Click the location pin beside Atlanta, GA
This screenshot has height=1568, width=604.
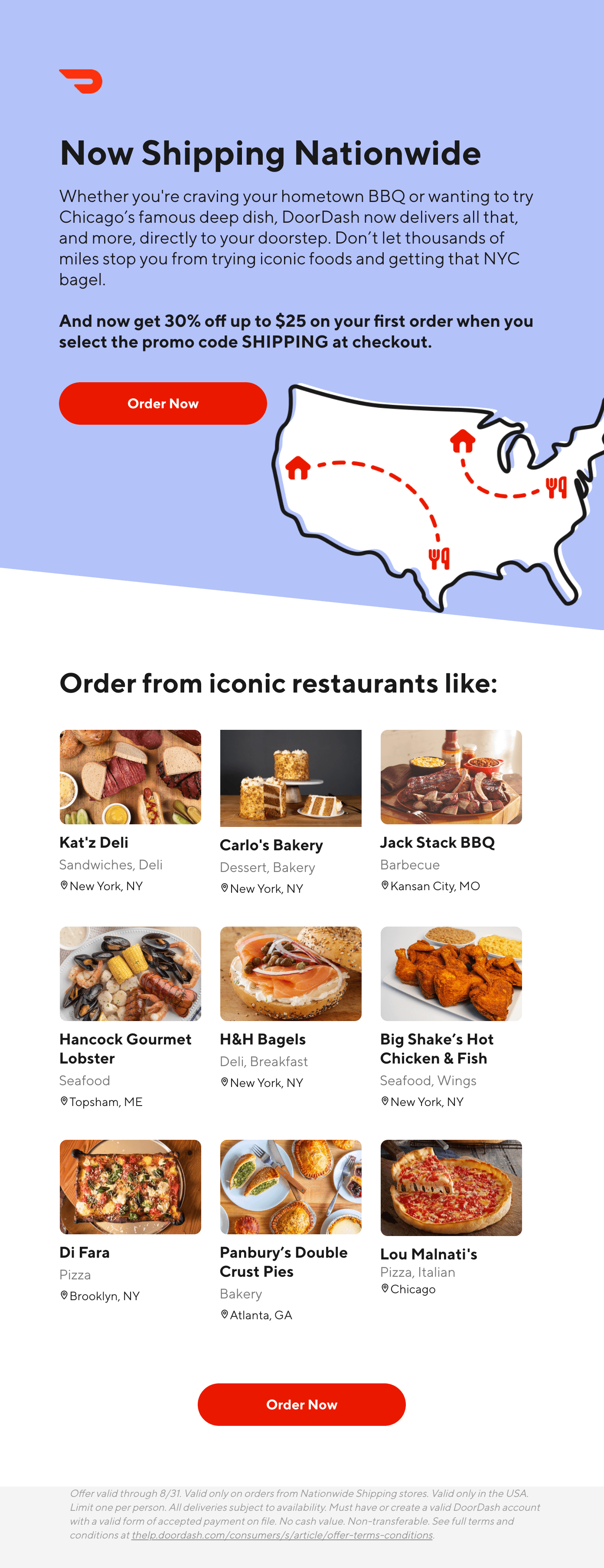pyautogui.click(x=225, y=1315)
